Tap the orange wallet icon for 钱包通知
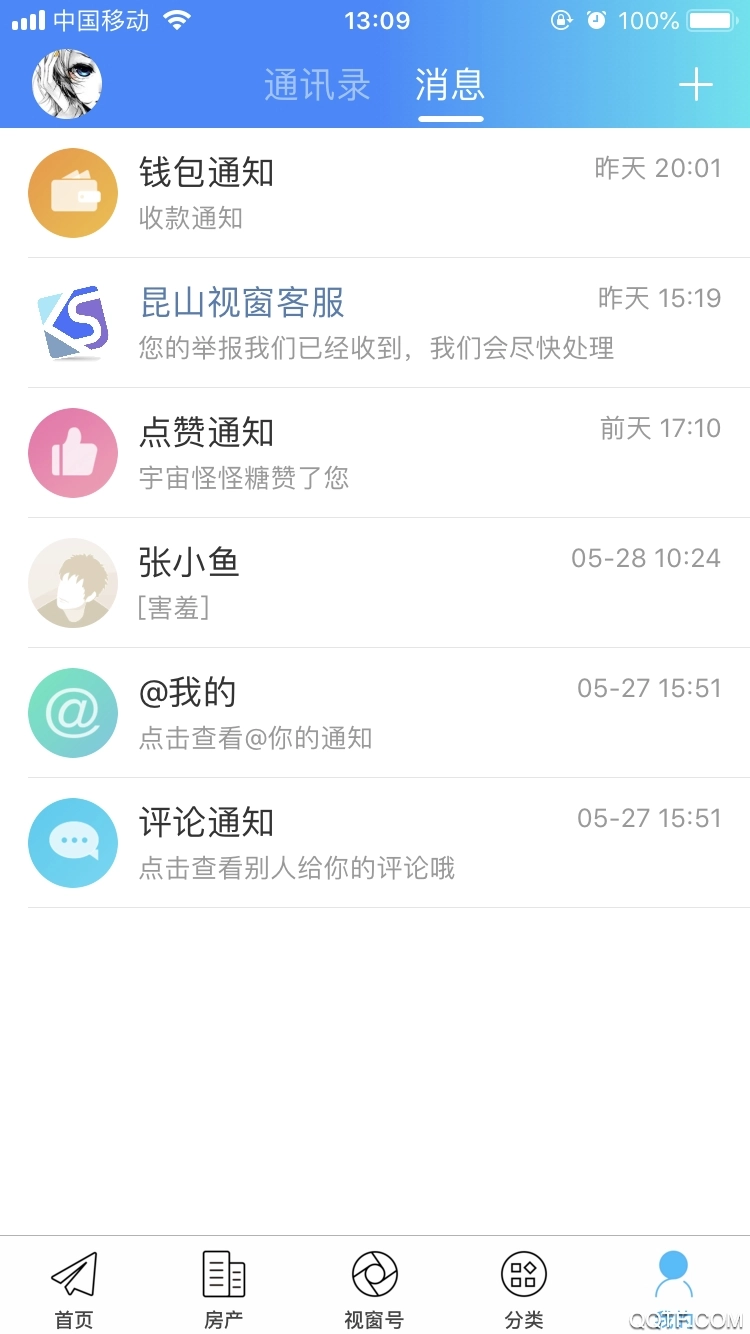This screenshot has height=1334, width=750. point(72,193)
